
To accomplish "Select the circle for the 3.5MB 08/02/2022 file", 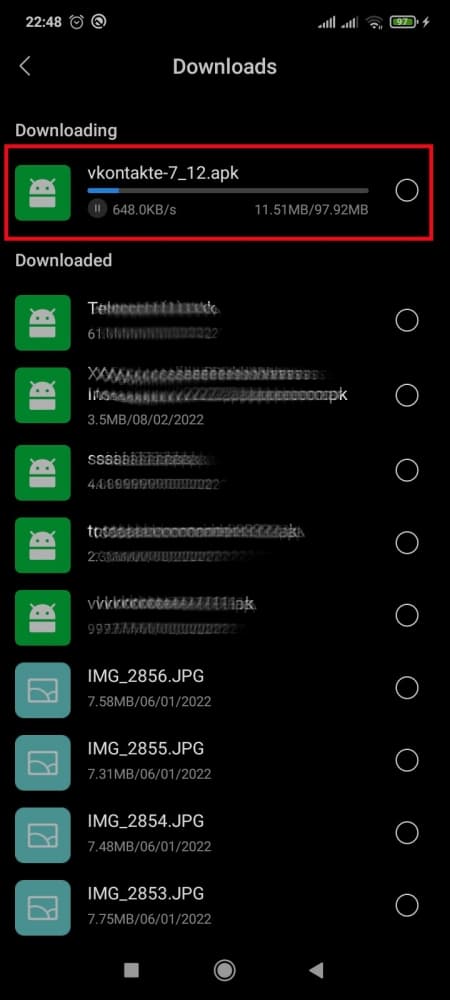I will pyautogui.click(x=407, y=395).
